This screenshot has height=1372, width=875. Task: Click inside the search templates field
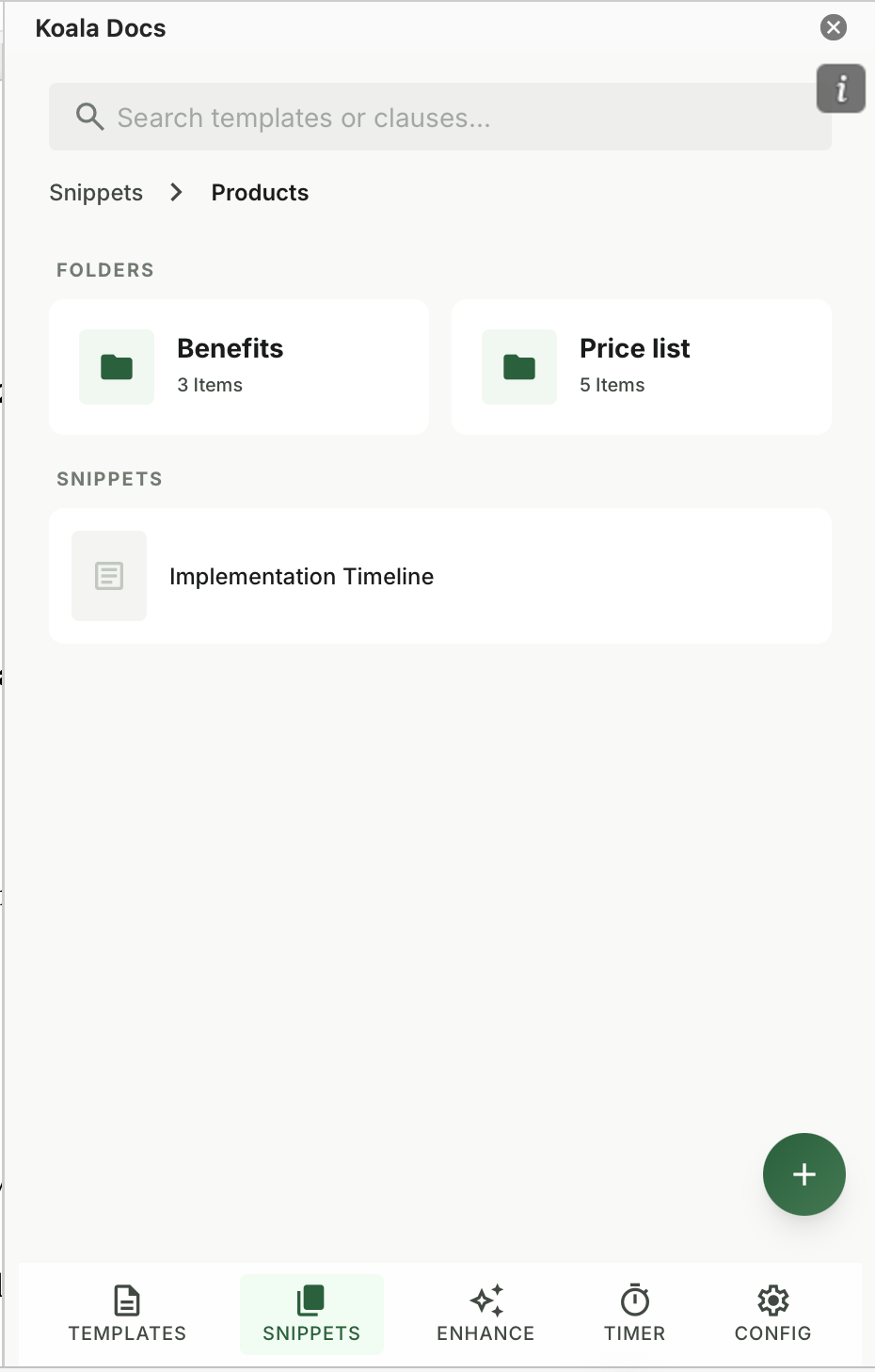tap(439, 117)
